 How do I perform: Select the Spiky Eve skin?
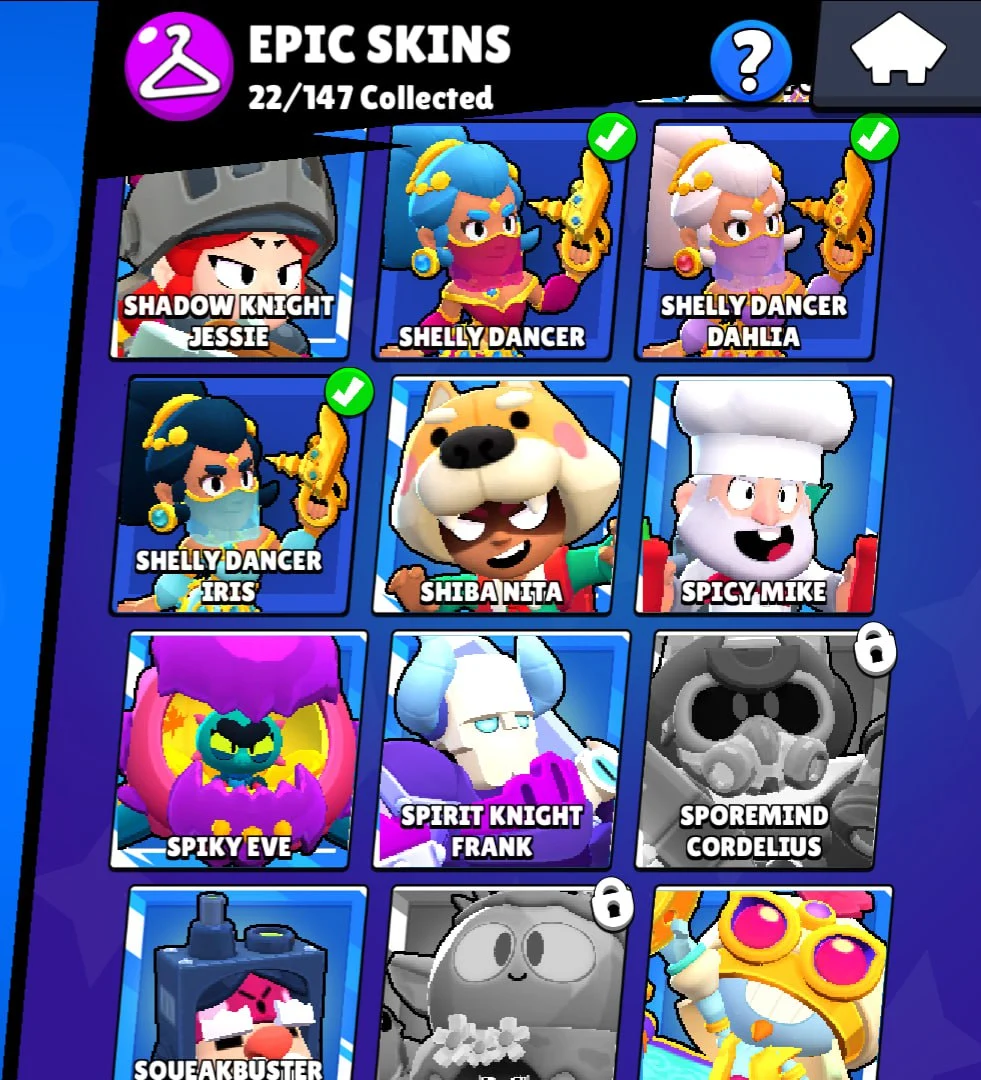(235, 750)
